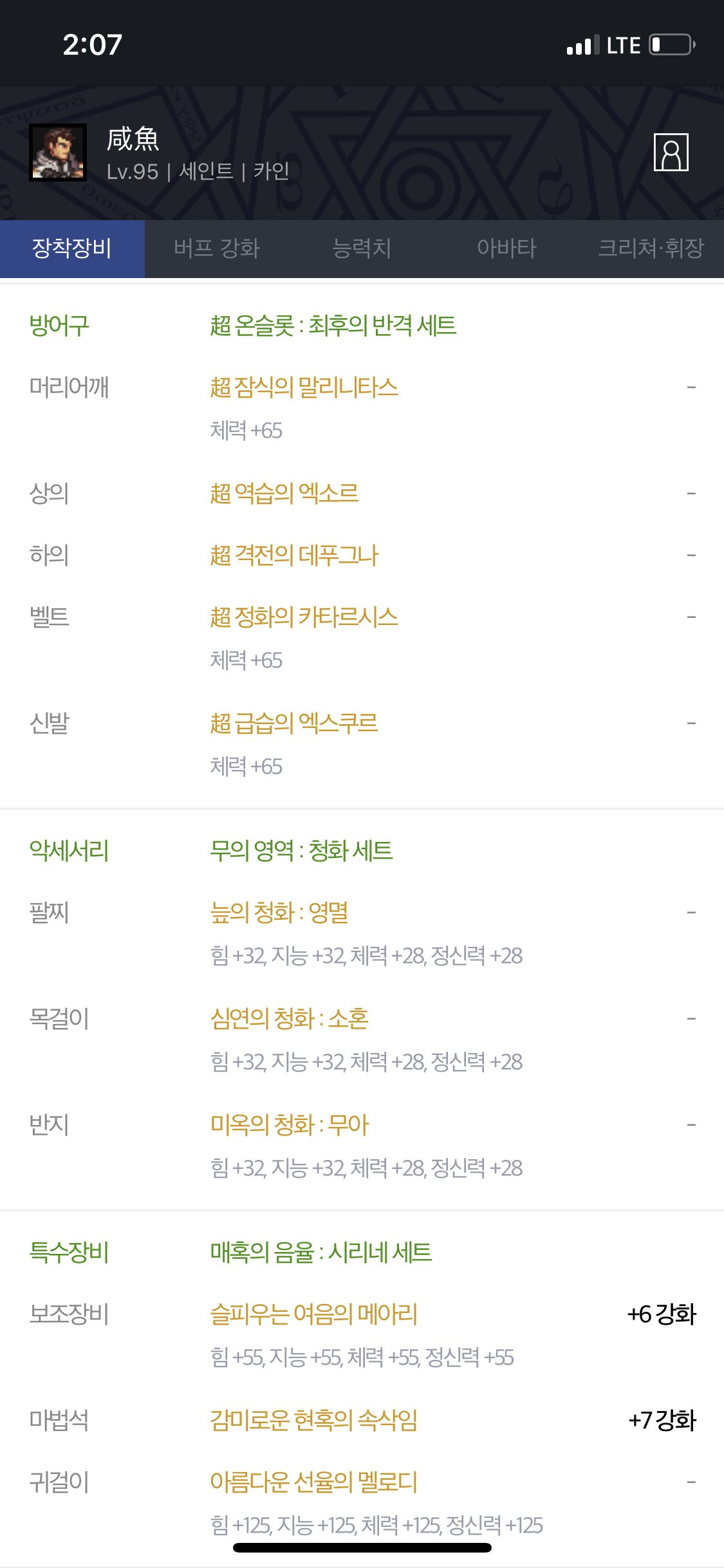
Task: View item 超 역습의 엑소르
Action: (x=284, y=494)
